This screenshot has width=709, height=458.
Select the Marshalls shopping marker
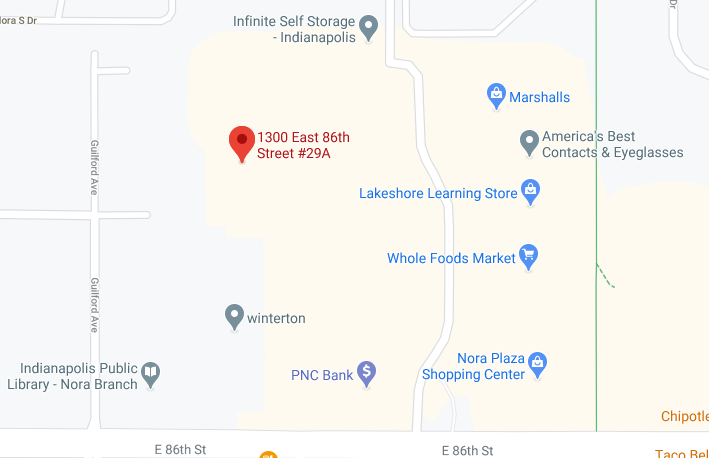(496, 96)
